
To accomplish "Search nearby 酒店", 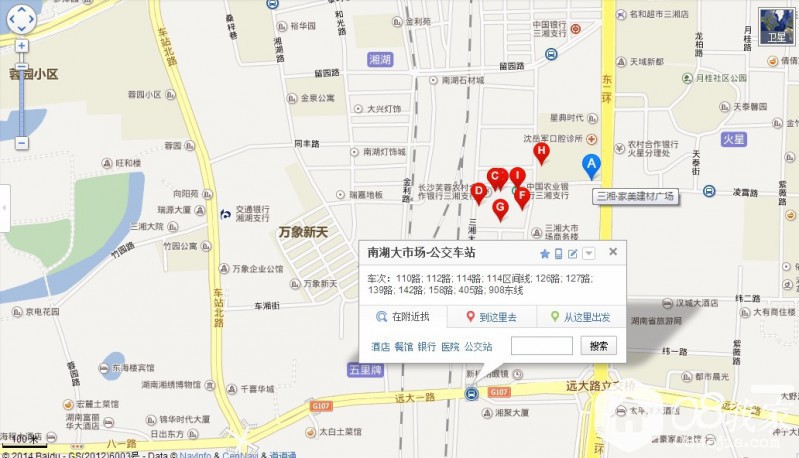I will click(380, 347).
